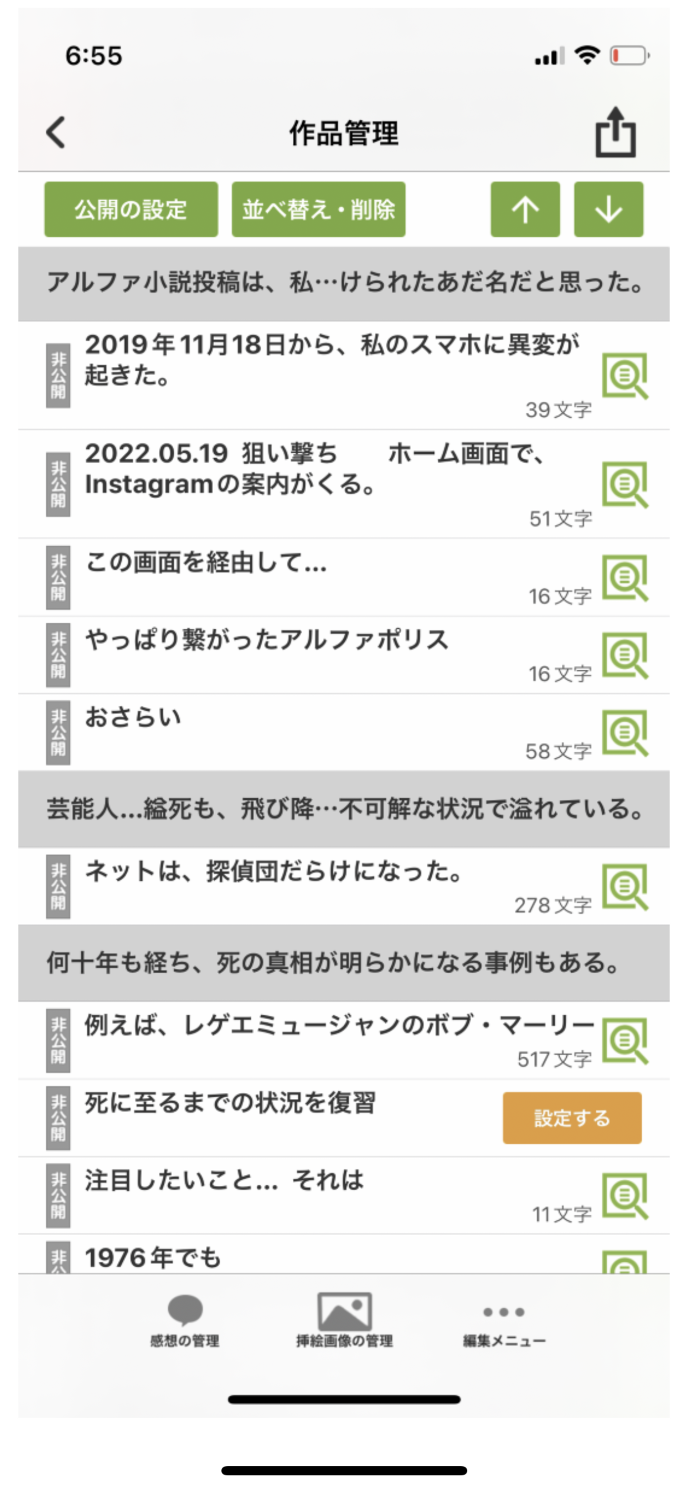688x1490 pixels.
Task: Open 感想の管理
Action: tap(185, 1322)
